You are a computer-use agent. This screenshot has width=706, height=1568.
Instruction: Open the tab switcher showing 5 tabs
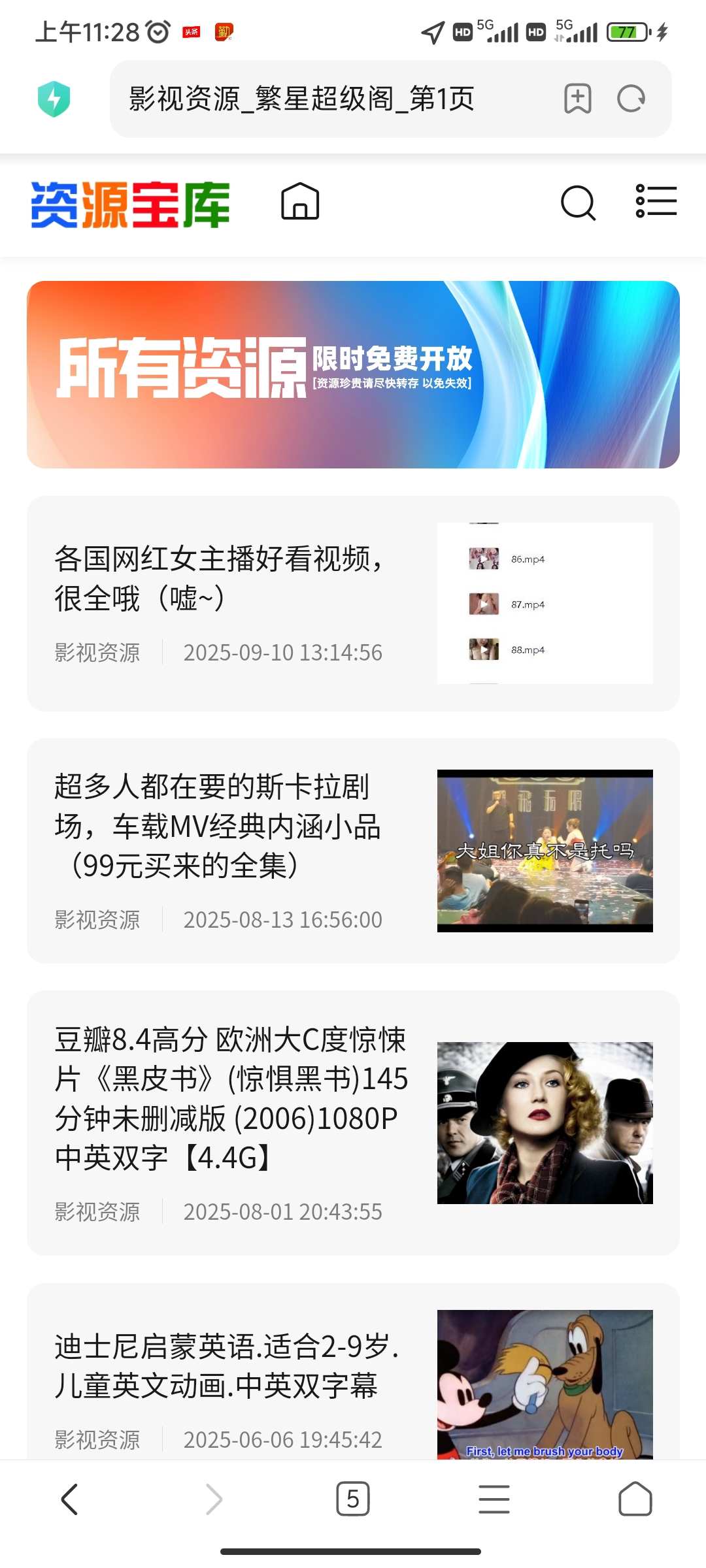353,1499
